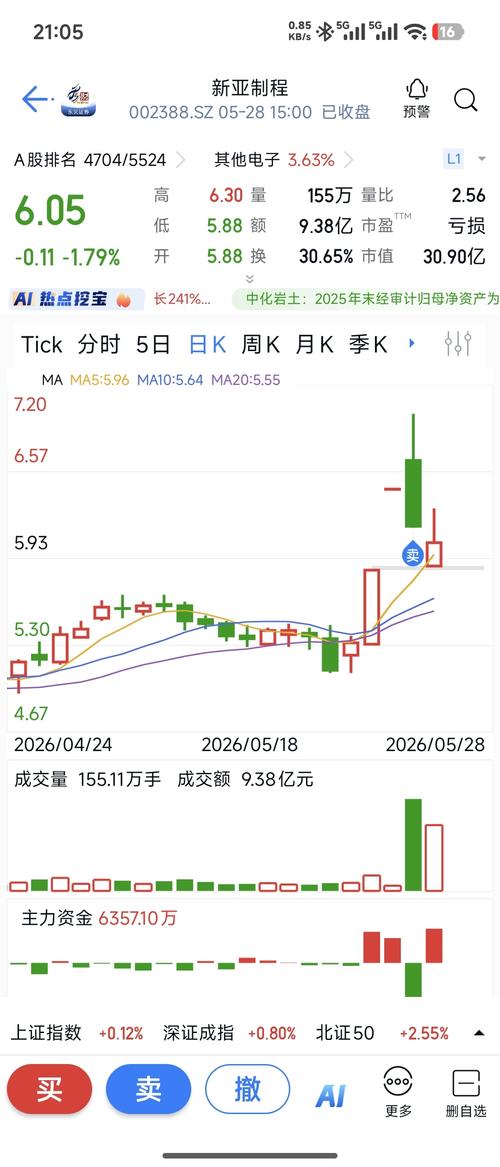
Task: Open chart indicator settings sliders
Action: click(458, 344)
